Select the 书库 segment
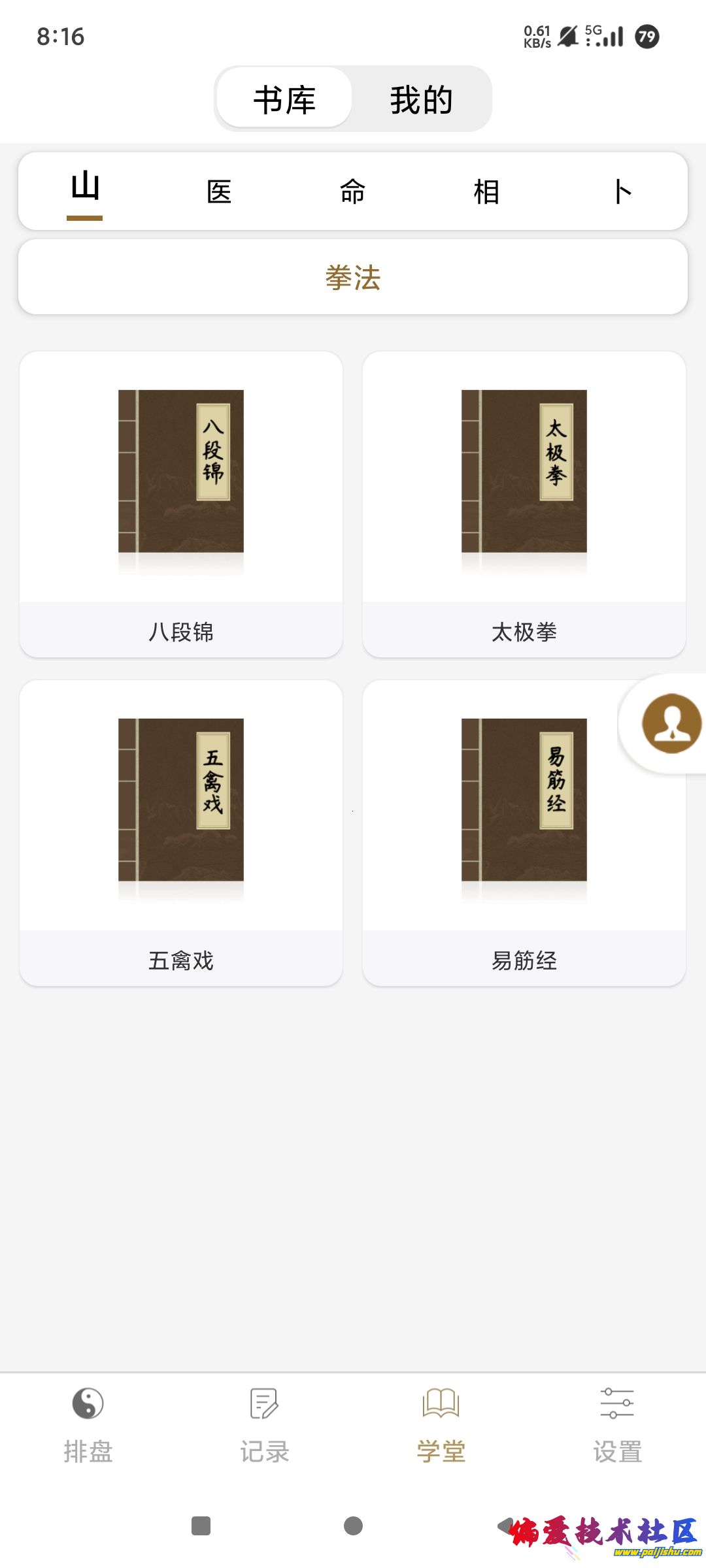 [x=284, y=99]
